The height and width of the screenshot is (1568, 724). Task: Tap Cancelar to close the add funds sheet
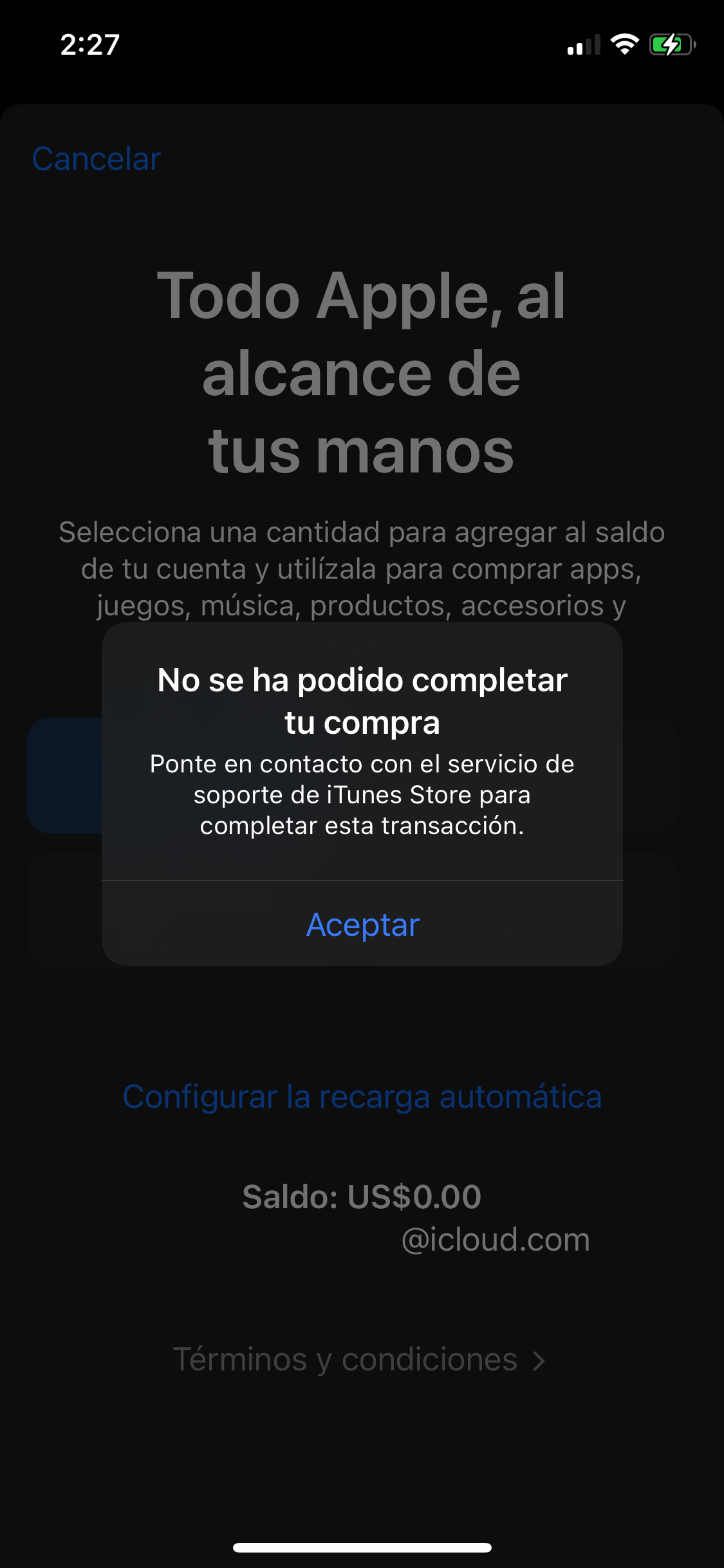[97, 159]
